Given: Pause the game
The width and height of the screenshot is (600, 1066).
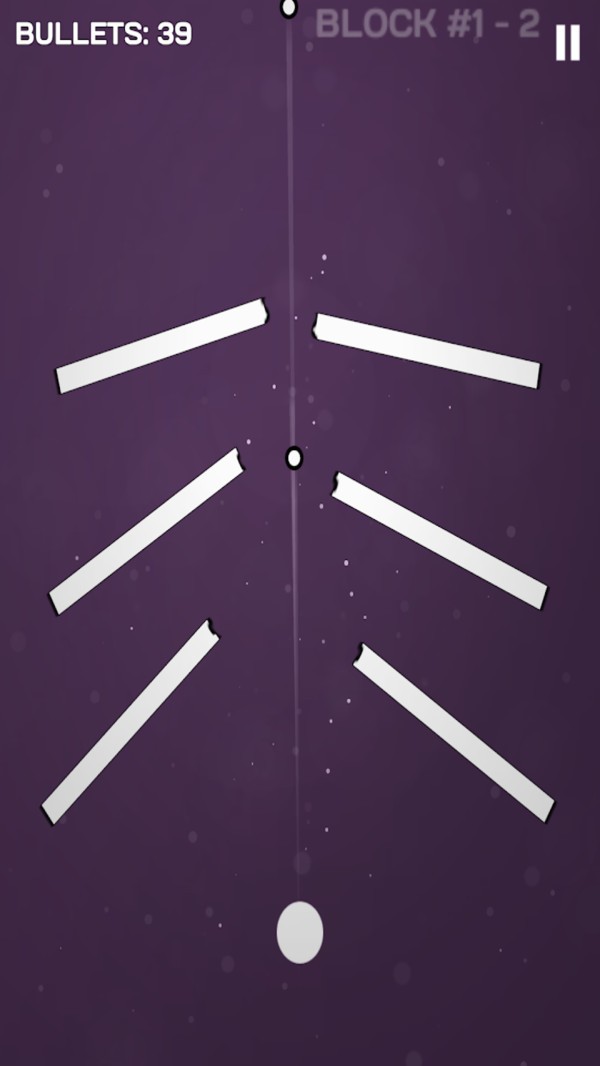Looking at the screenshot, I should tap(567, 43).
